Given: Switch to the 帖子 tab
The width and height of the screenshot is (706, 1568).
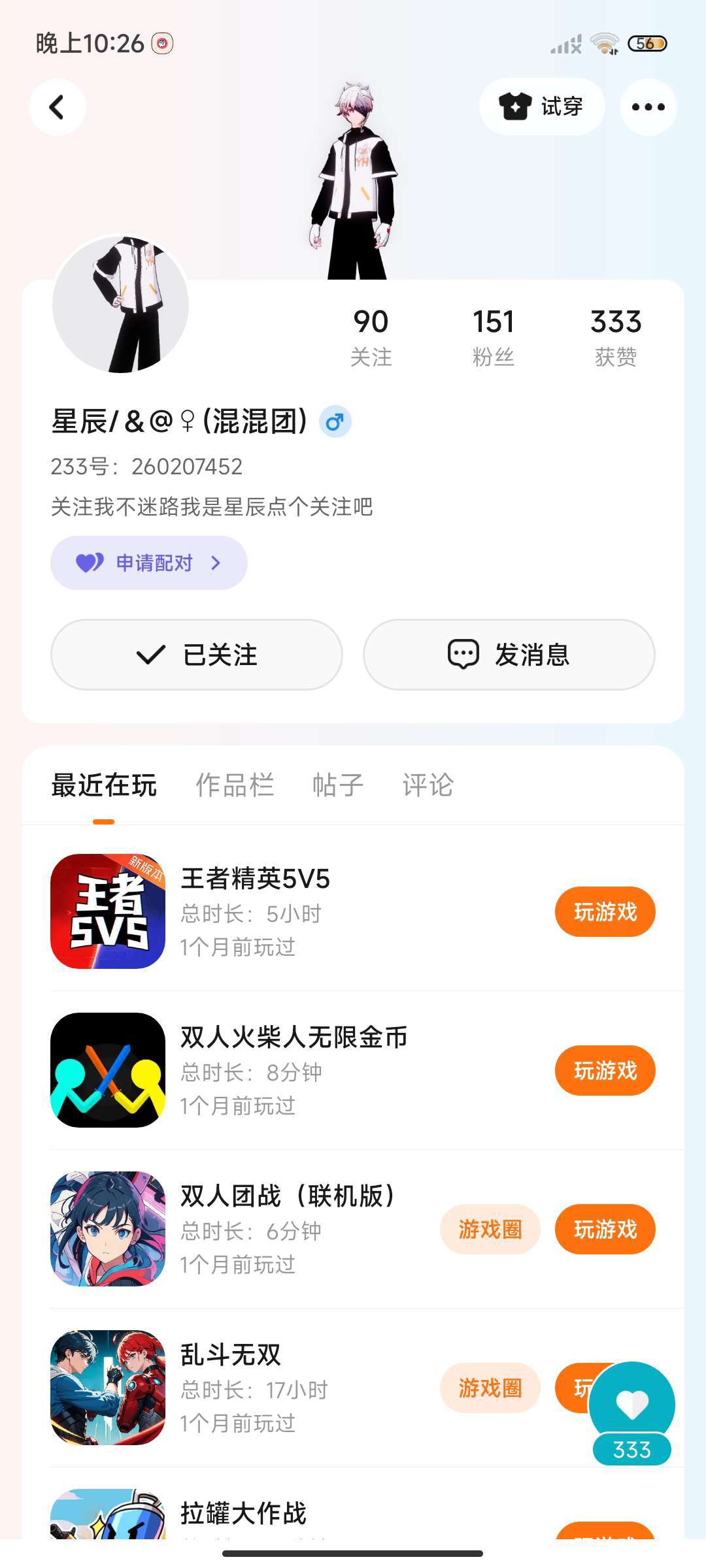Looking at the screenshot, I should (x=337, y=785).
